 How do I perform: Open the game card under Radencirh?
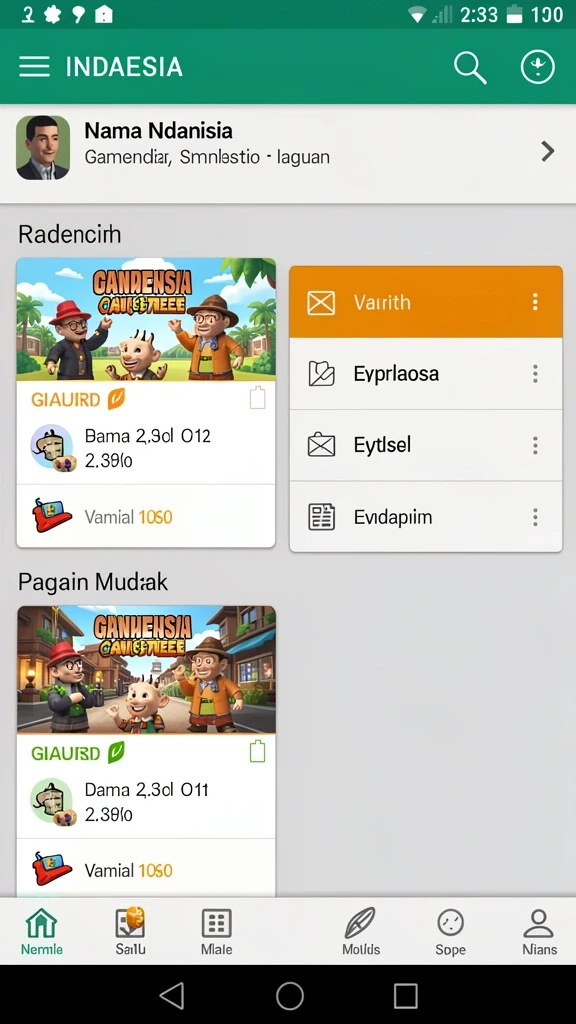(146, 402)
